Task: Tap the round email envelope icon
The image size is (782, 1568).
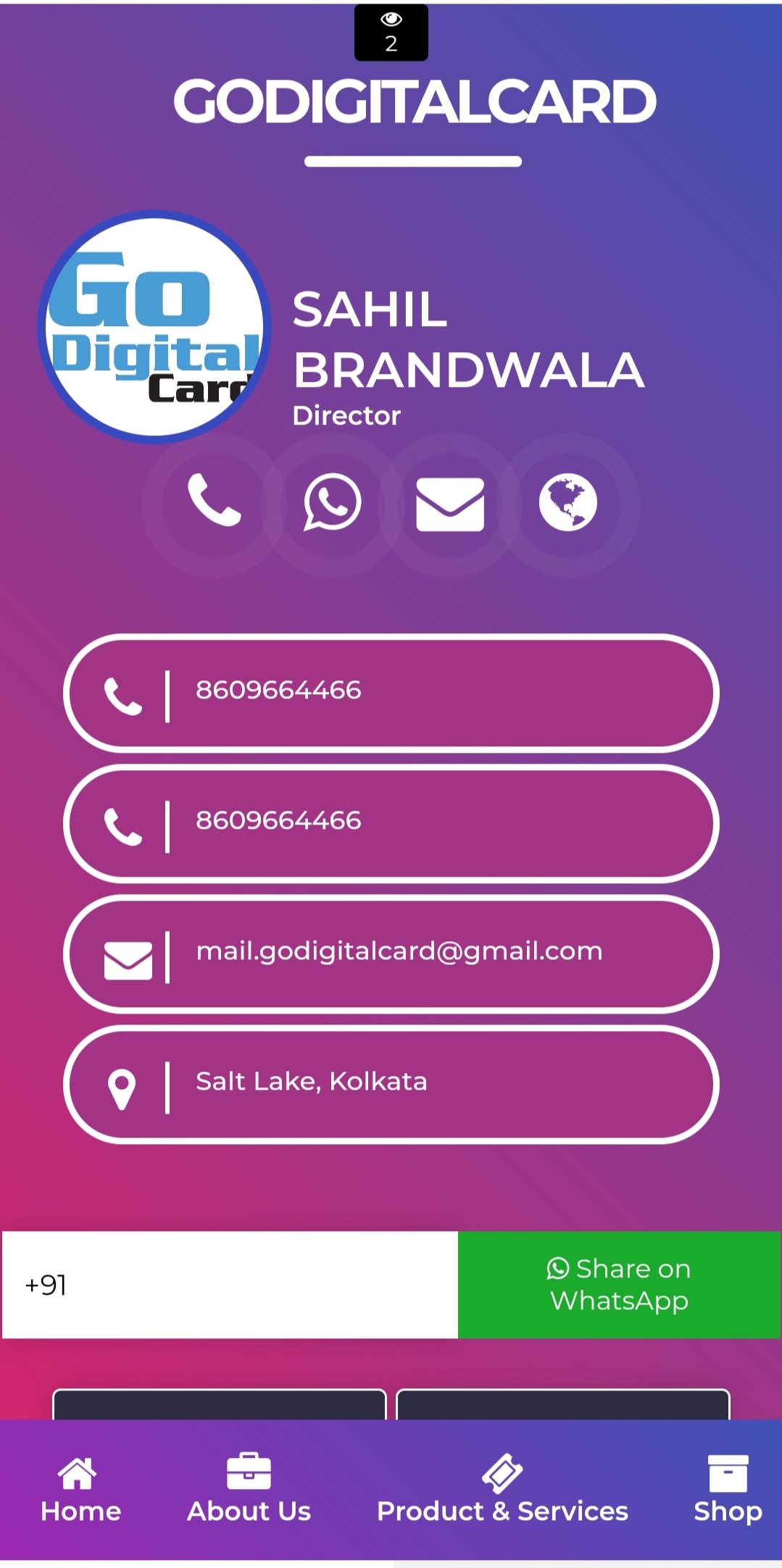Action: (450, 504)
